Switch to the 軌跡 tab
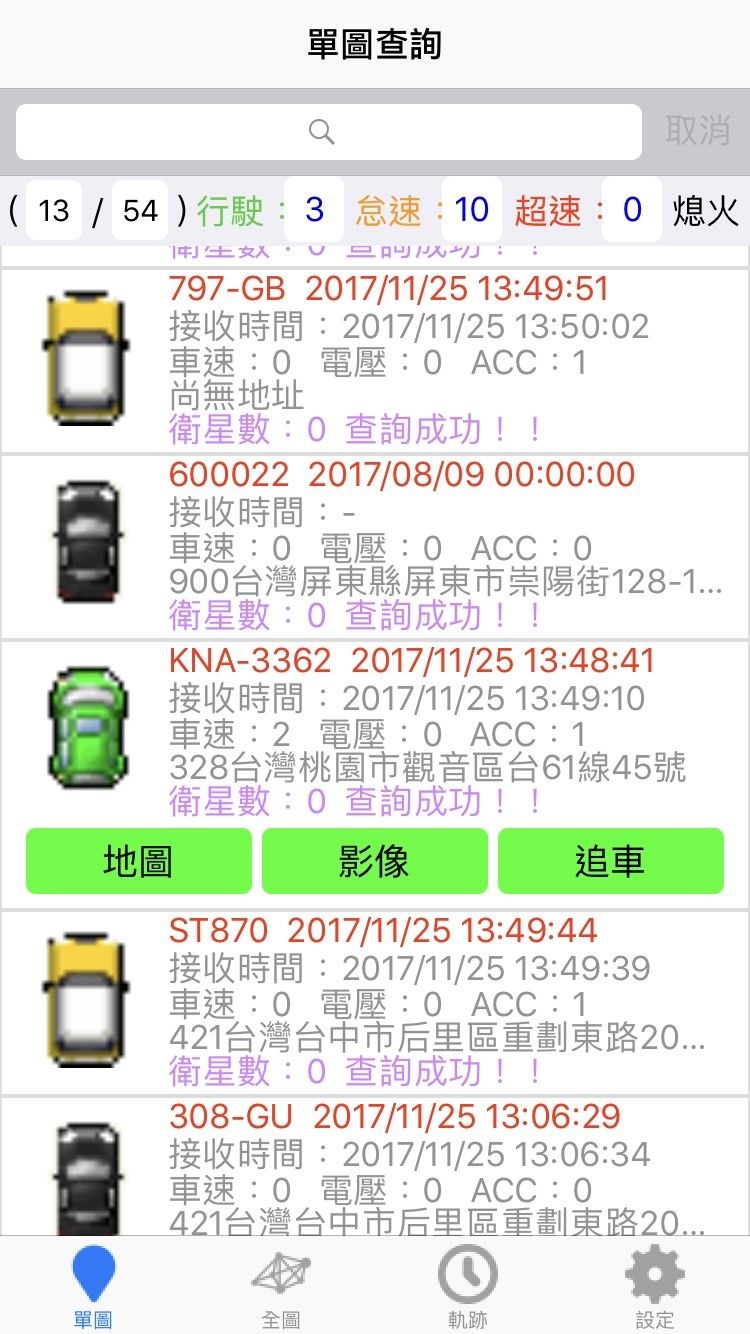This screenshot has height=1334, width=750. (x=468, y=1288)
